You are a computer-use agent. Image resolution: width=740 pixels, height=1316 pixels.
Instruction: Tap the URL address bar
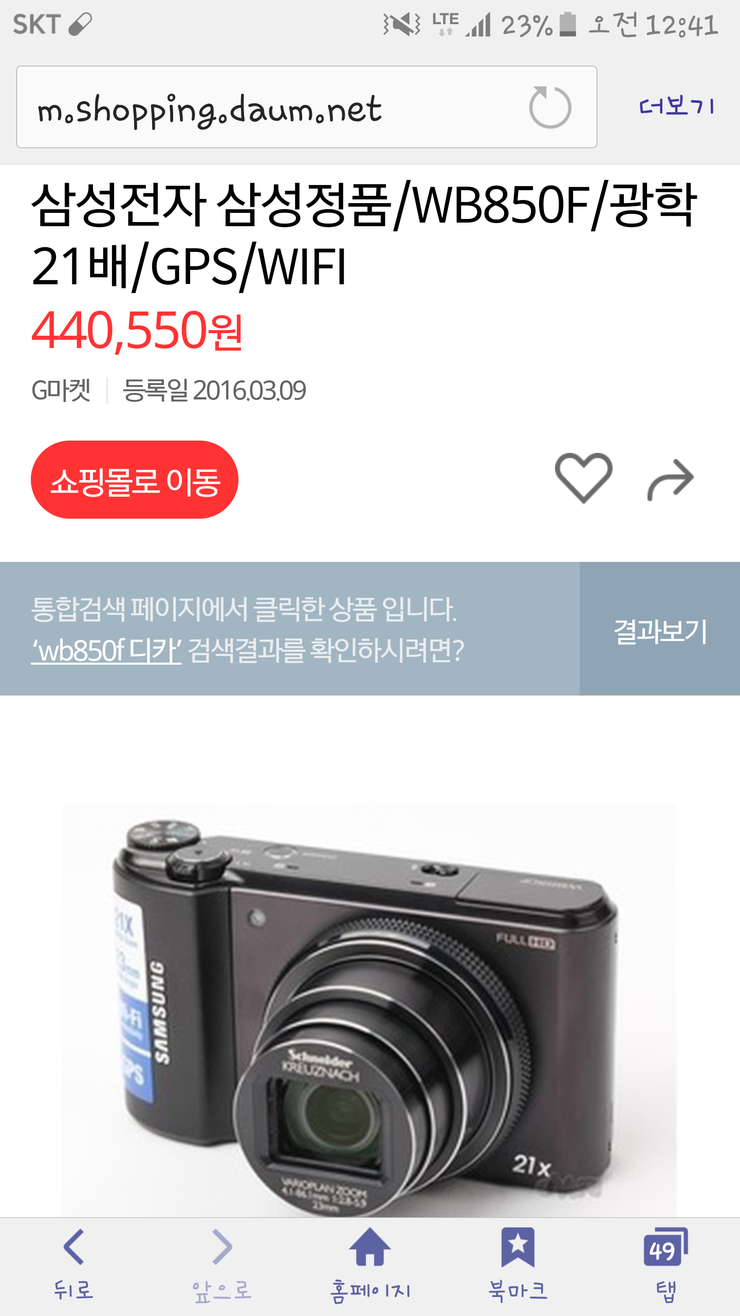tap(306, 108)
